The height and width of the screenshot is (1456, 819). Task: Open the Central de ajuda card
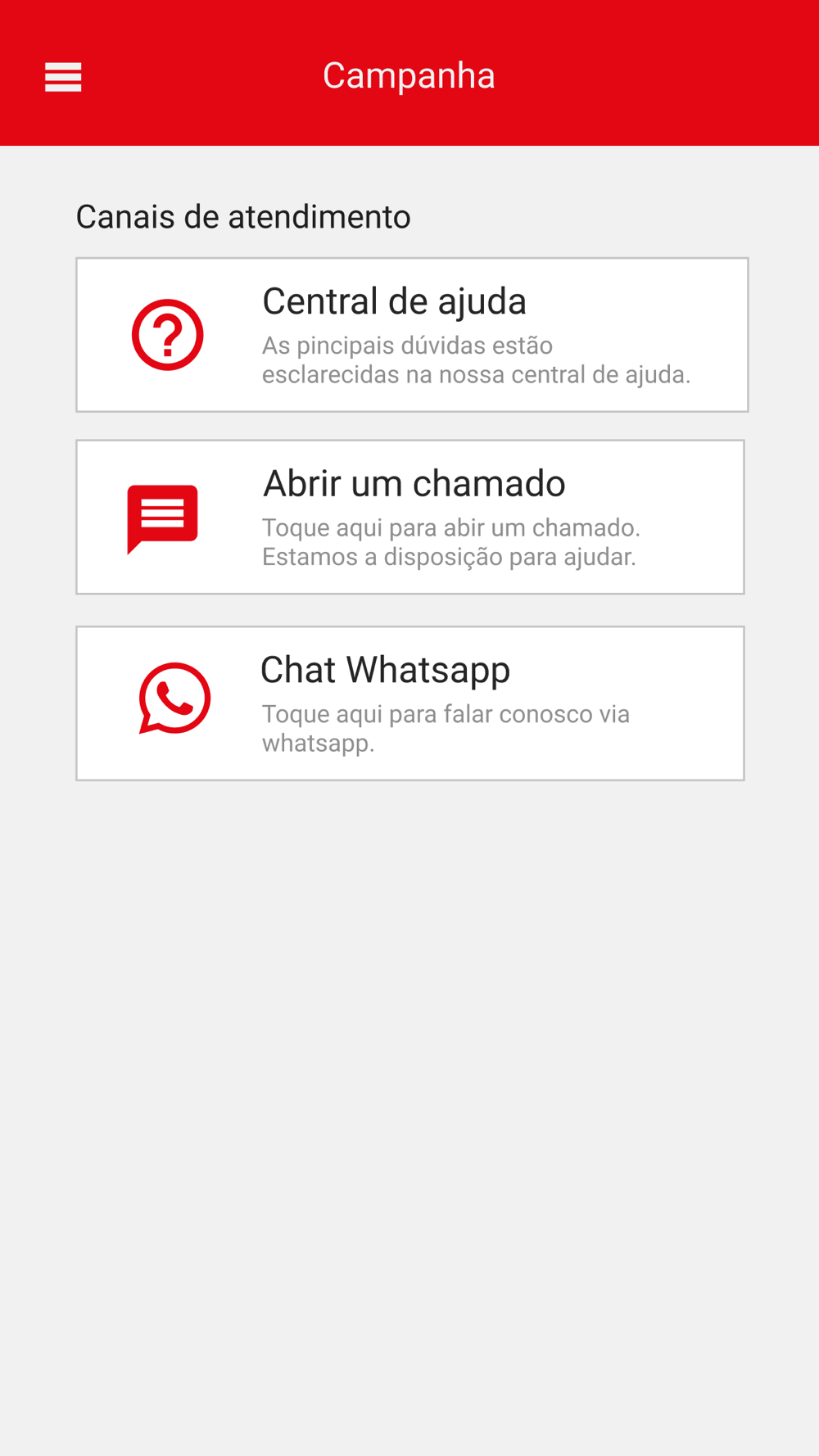[412, 335]
